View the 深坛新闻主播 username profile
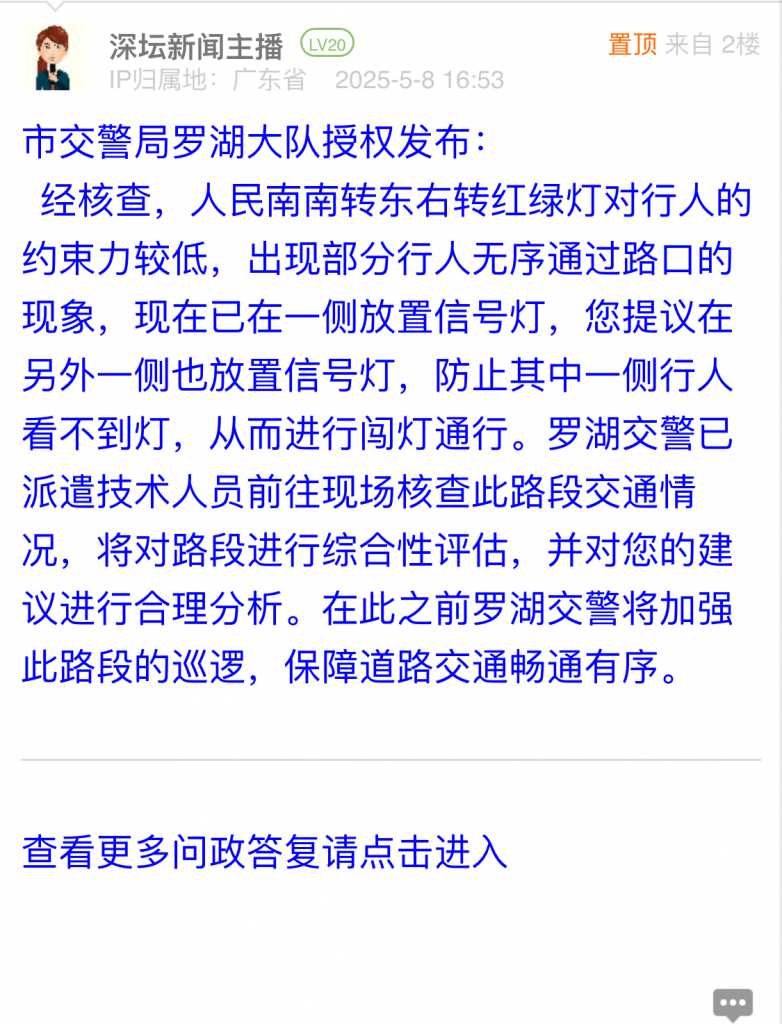This screenshot has width=782, height=1024. [196, 45]
